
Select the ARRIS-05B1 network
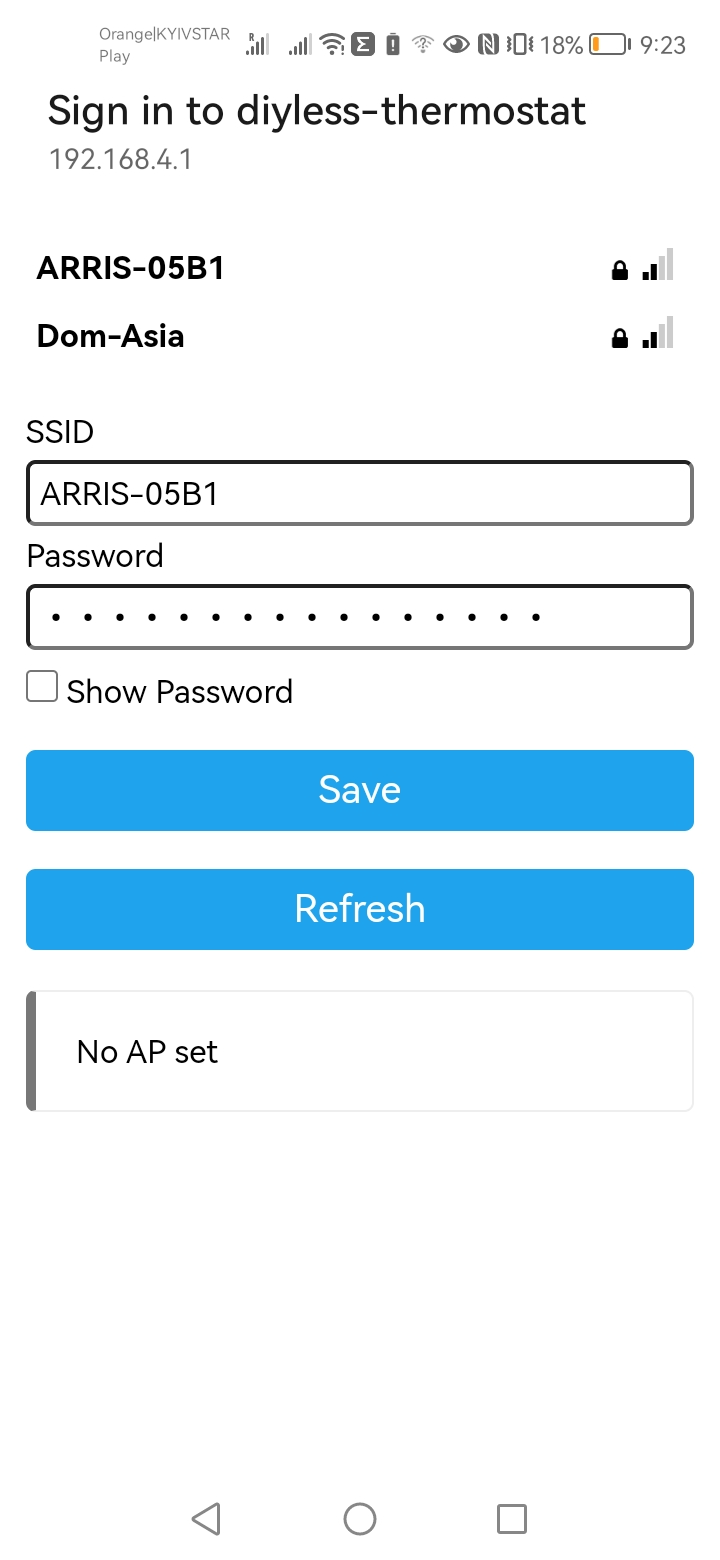coord(130,268)
